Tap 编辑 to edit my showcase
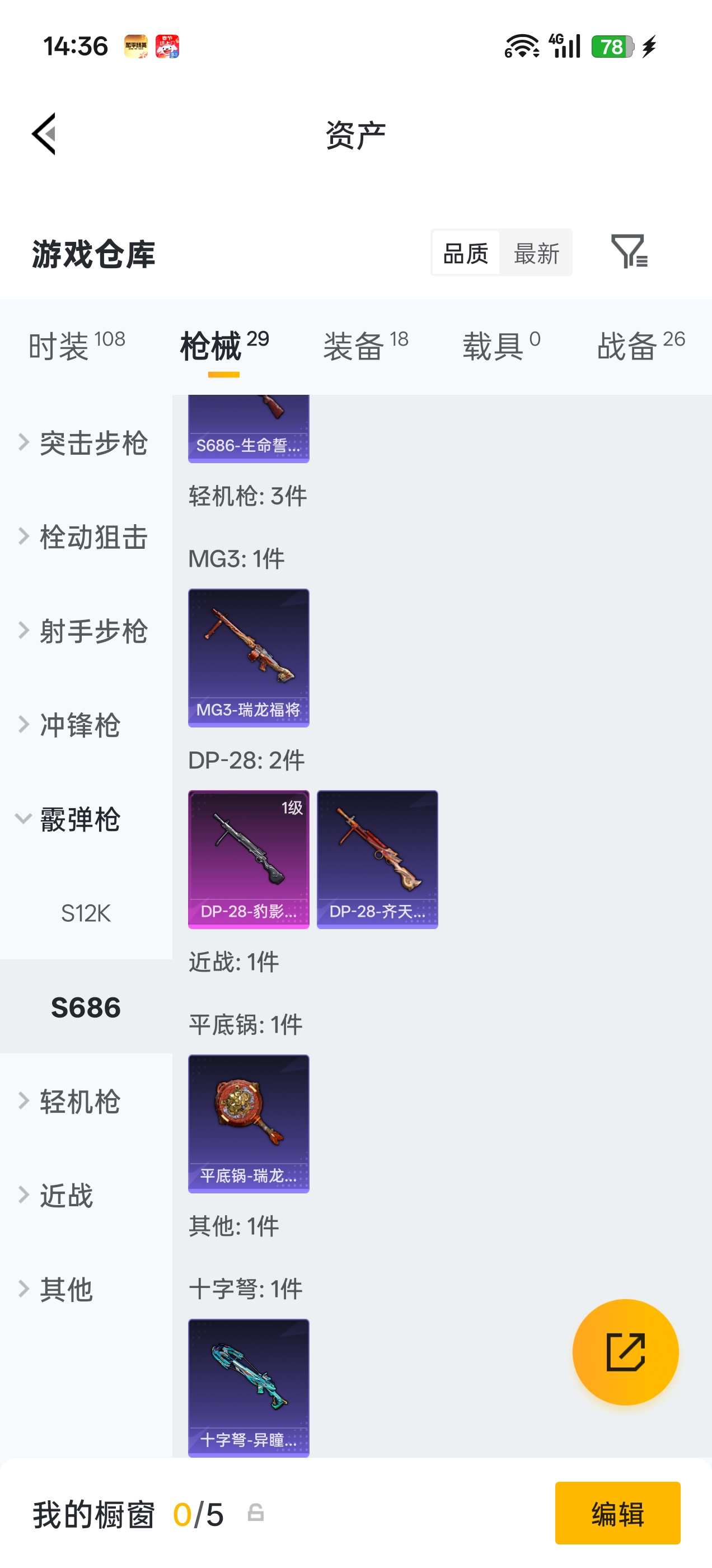This screenshot has height=1568, width=712. point(617,1513)
